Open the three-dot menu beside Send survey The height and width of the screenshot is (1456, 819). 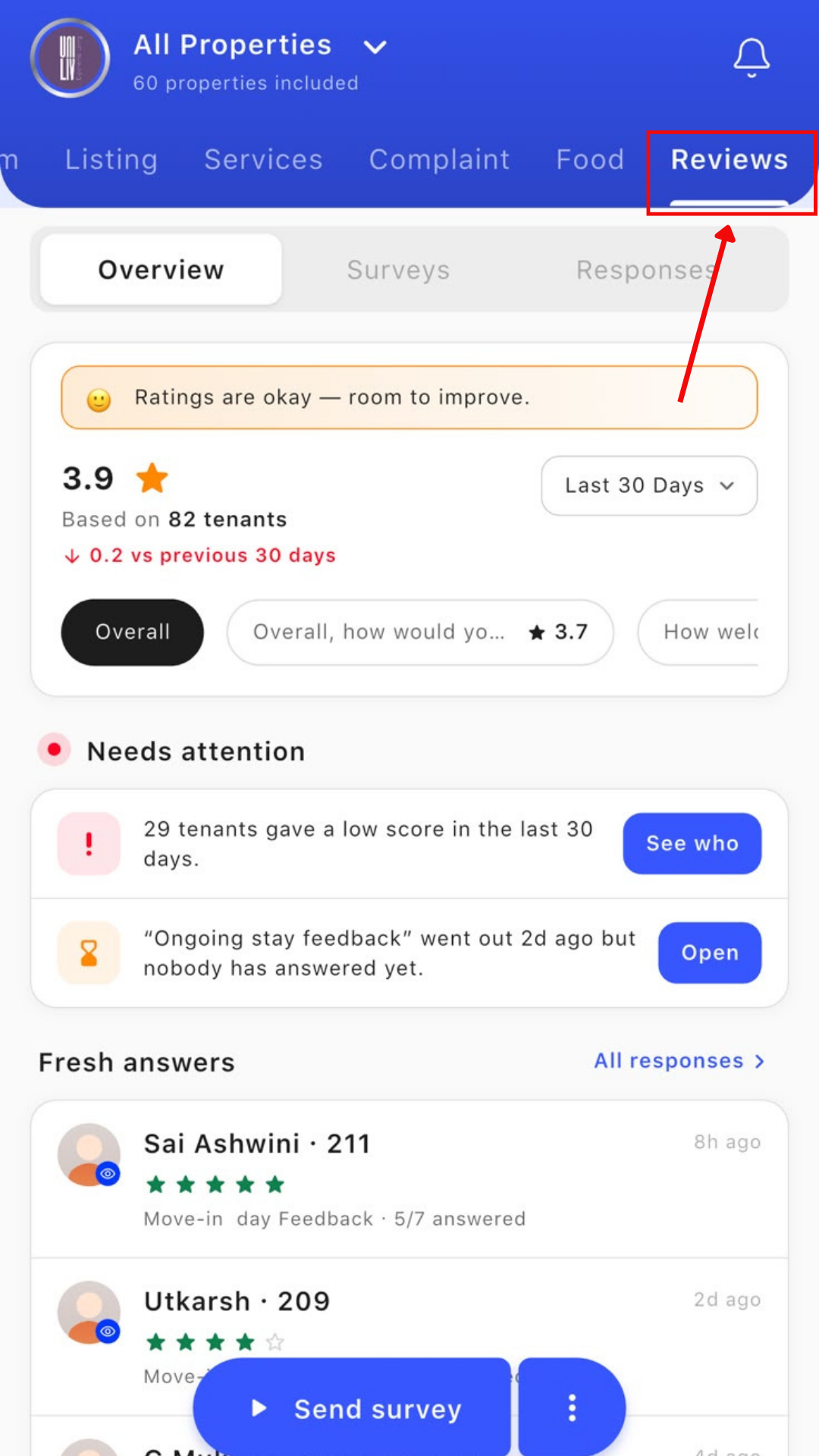[x=573, y=1408]
